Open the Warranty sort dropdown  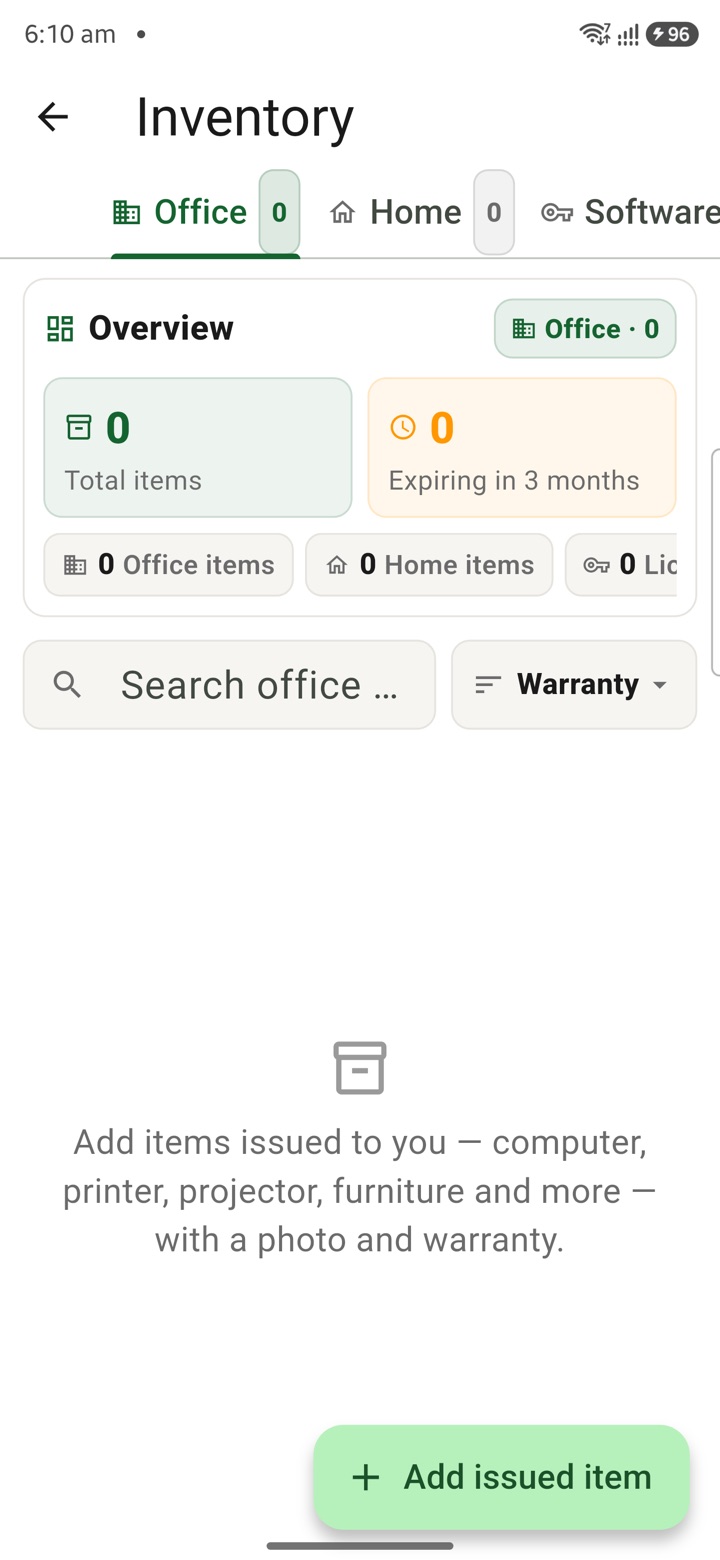(574, 685)
